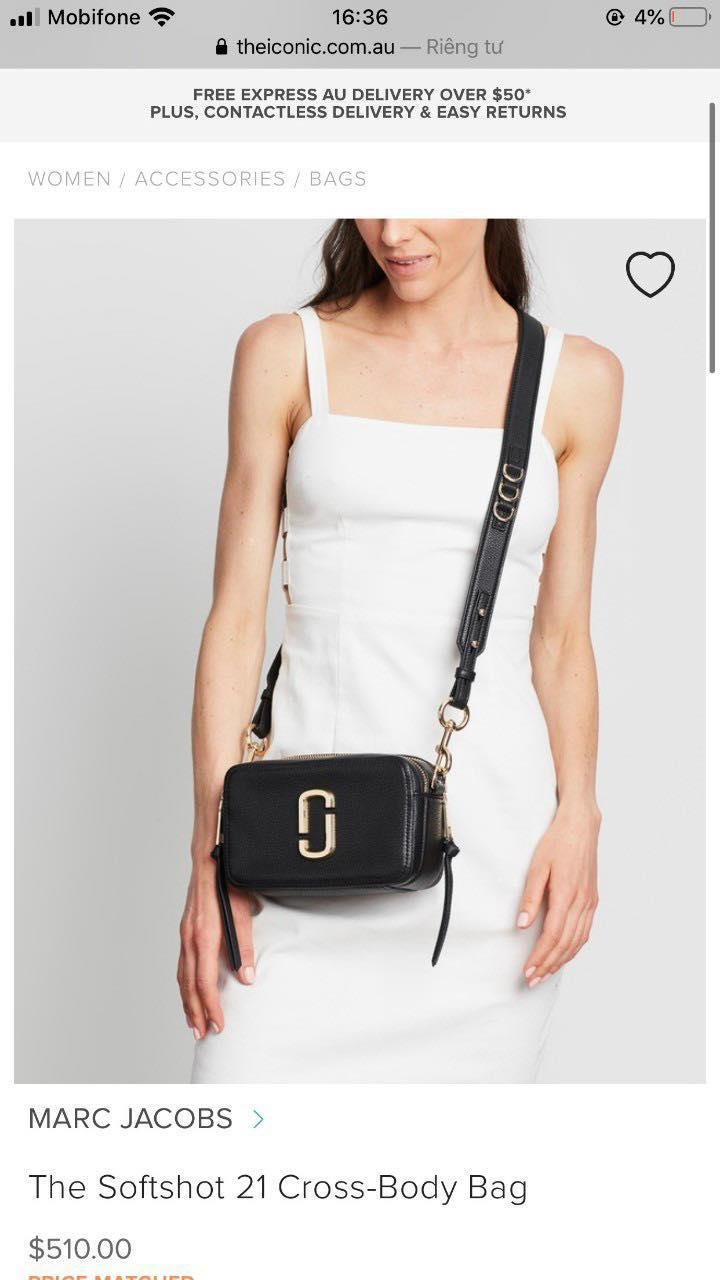Open the Marc Jacobs brand page
Image resolution: width=720 pixels, height=1280 pixels.
(145, 1118)
